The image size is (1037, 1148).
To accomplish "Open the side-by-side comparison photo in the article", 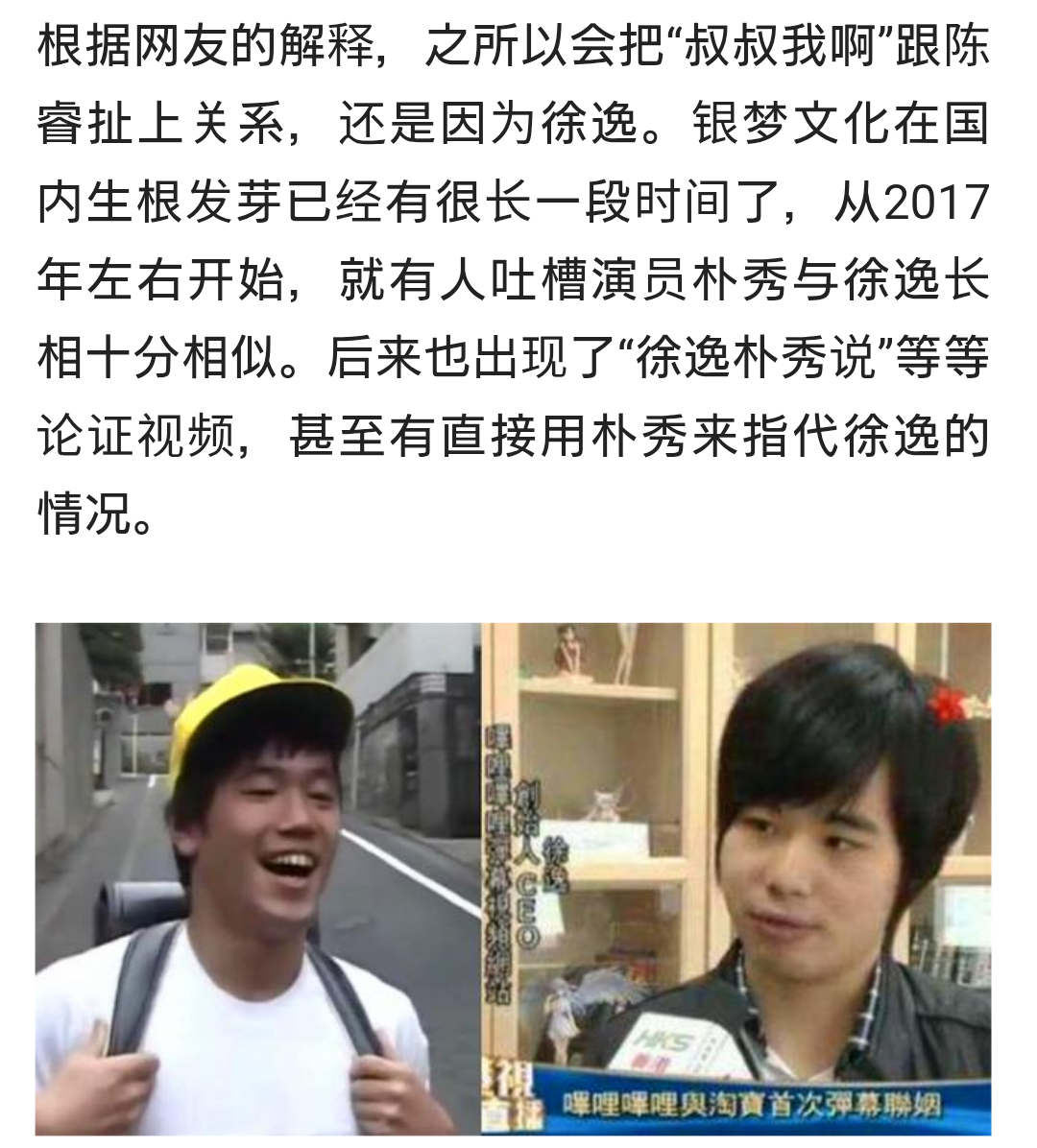I will pos(514,878).
